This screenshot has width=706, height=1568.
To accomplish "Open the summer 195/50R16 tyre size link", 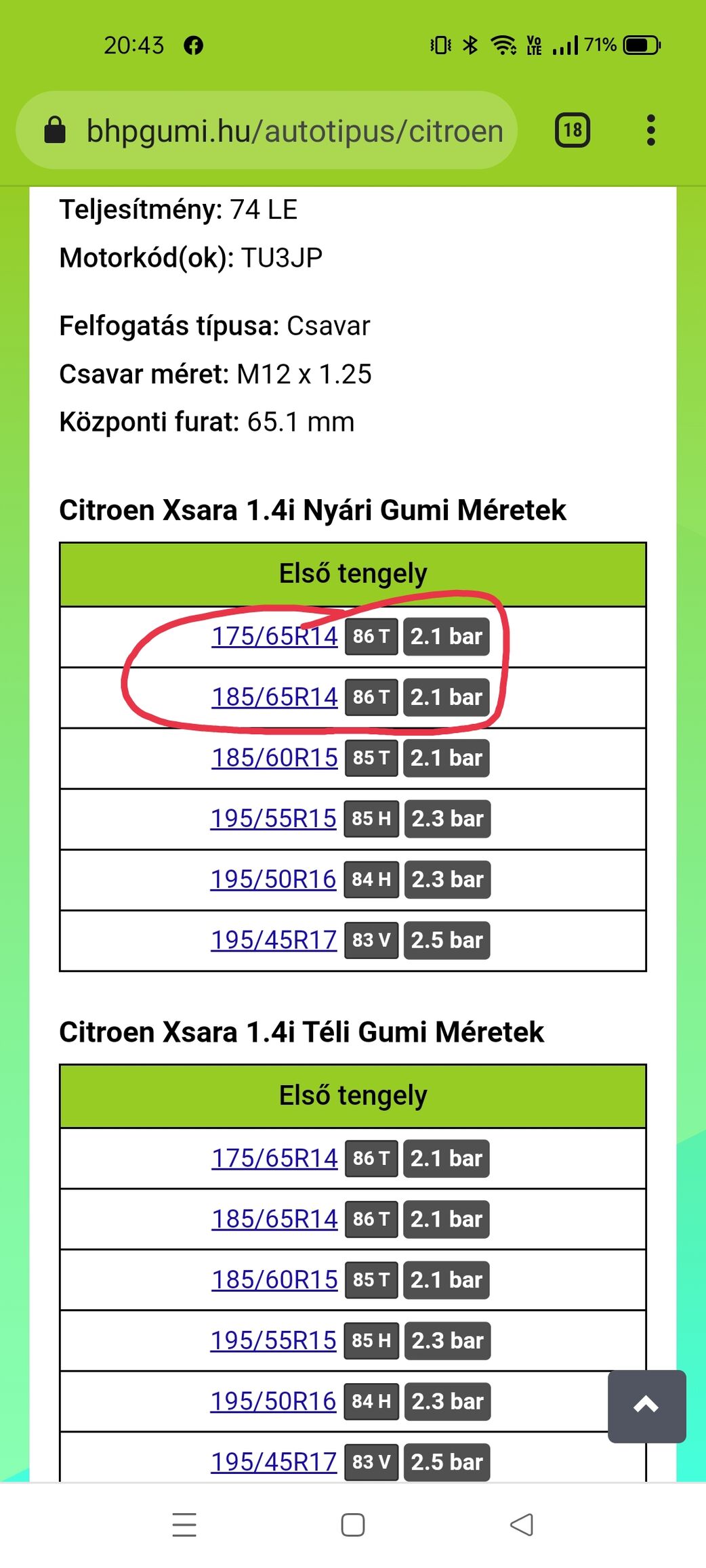I will tap(273, 879).
